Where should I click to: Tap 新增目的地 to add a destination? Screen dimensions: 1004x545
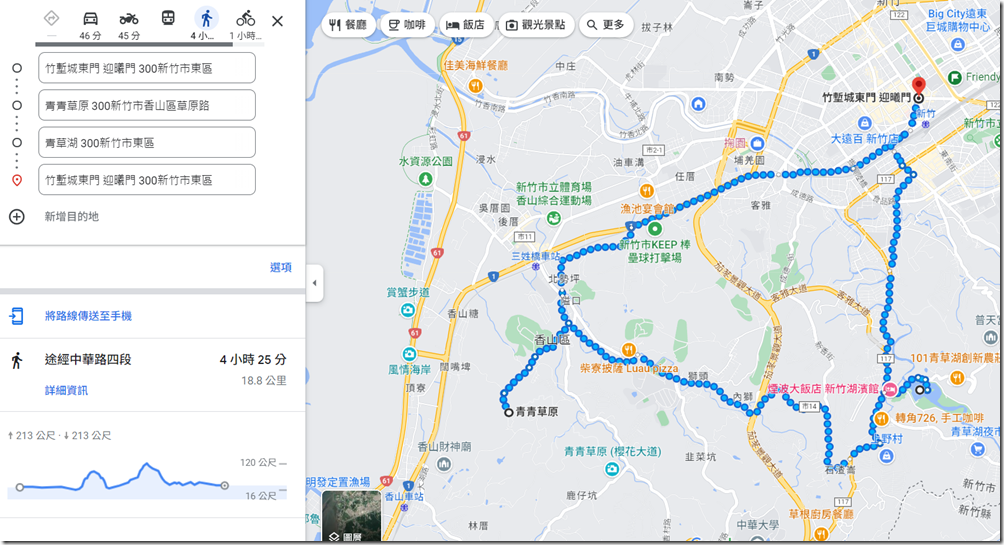pos(70,216)
